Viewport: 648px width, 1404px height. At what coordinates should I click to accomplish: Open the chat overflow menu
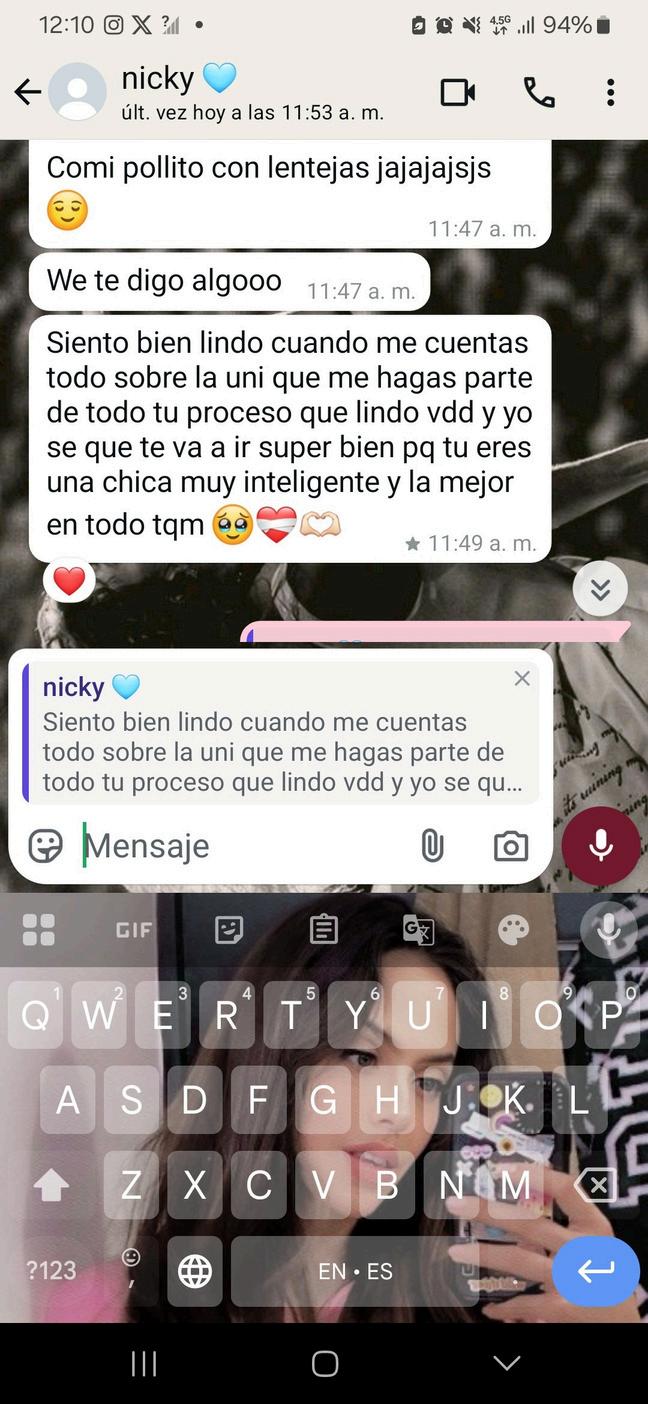pos(610,92)
